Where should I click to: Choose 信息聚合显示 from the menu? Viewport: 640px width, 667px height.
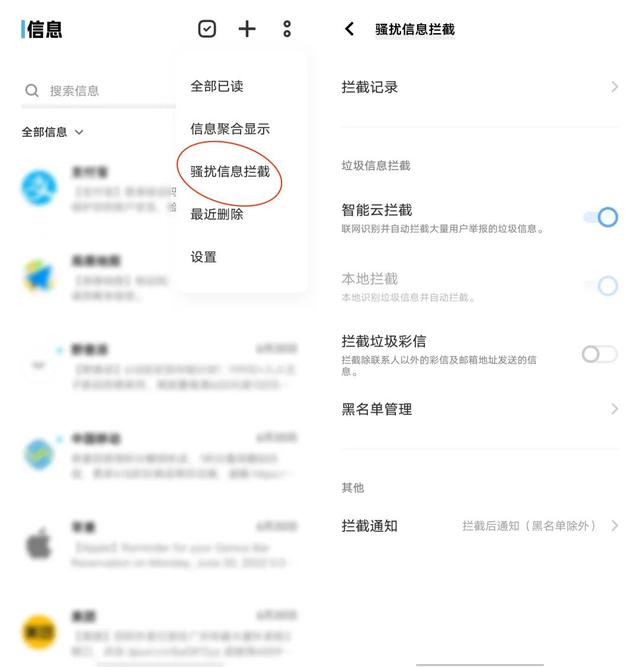click(x=230, y=129)
